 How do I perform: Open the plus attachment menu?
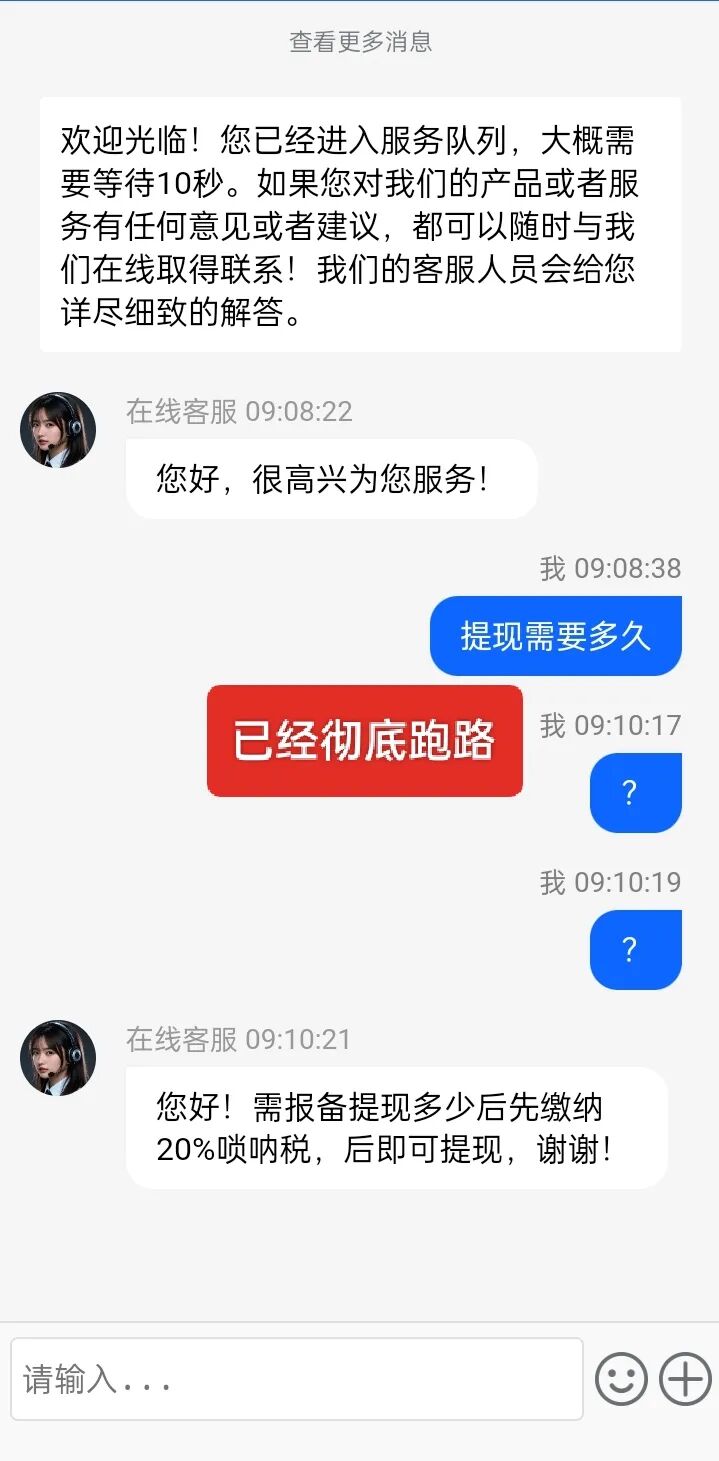tap(685, 1380)
